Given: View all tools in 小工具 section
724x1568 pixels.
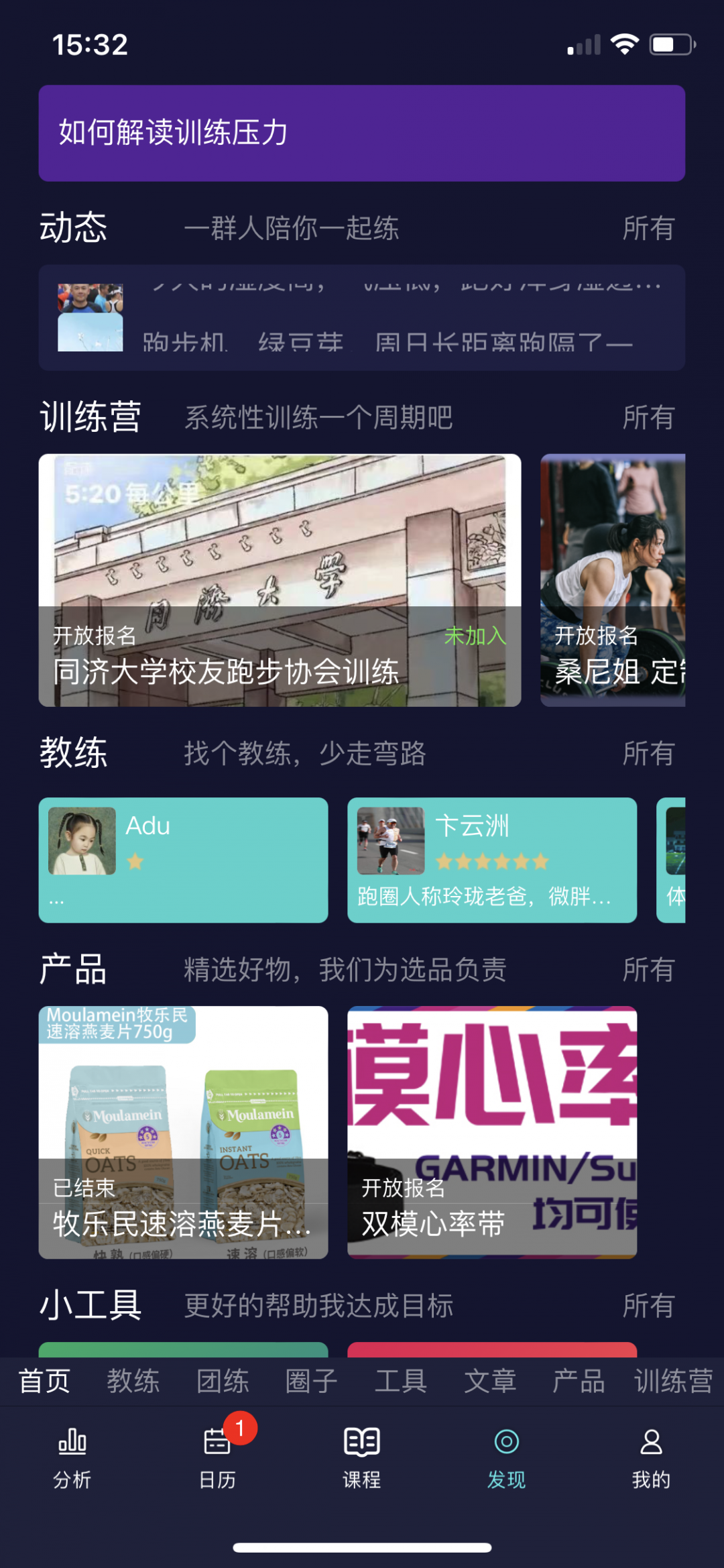Looking at the screenshot, I should coord(648,1306).
